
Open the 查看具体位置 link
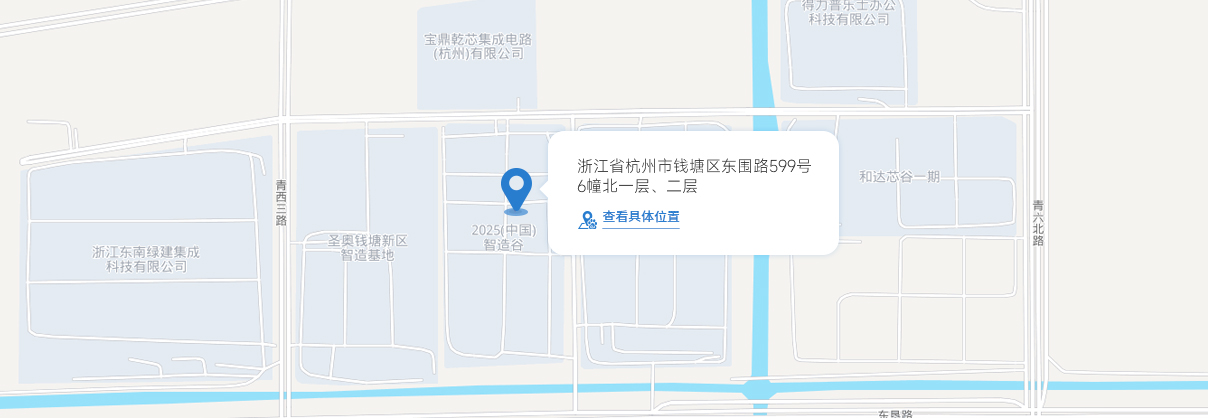pos(640,217)
